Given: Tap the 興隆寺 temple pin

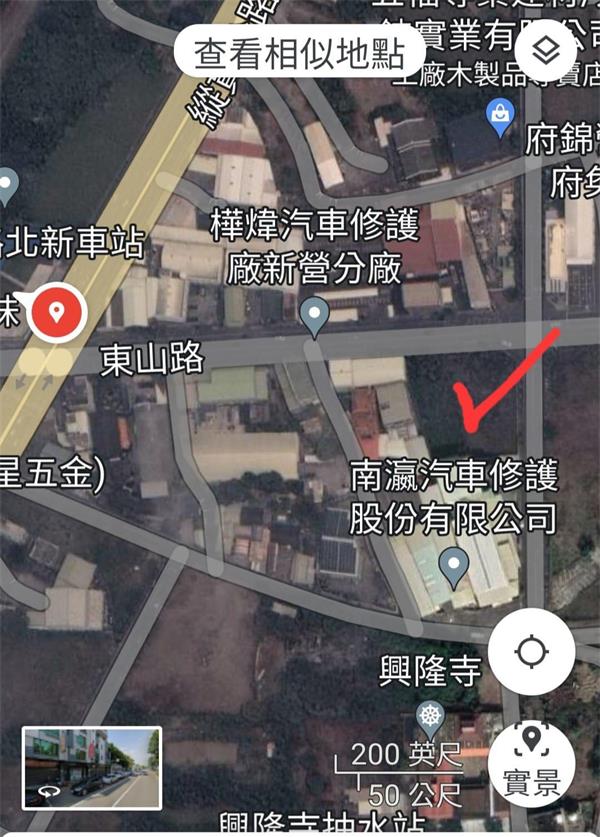Looking at the screenshot, I should pyautogui.click(x=430, y=717).
